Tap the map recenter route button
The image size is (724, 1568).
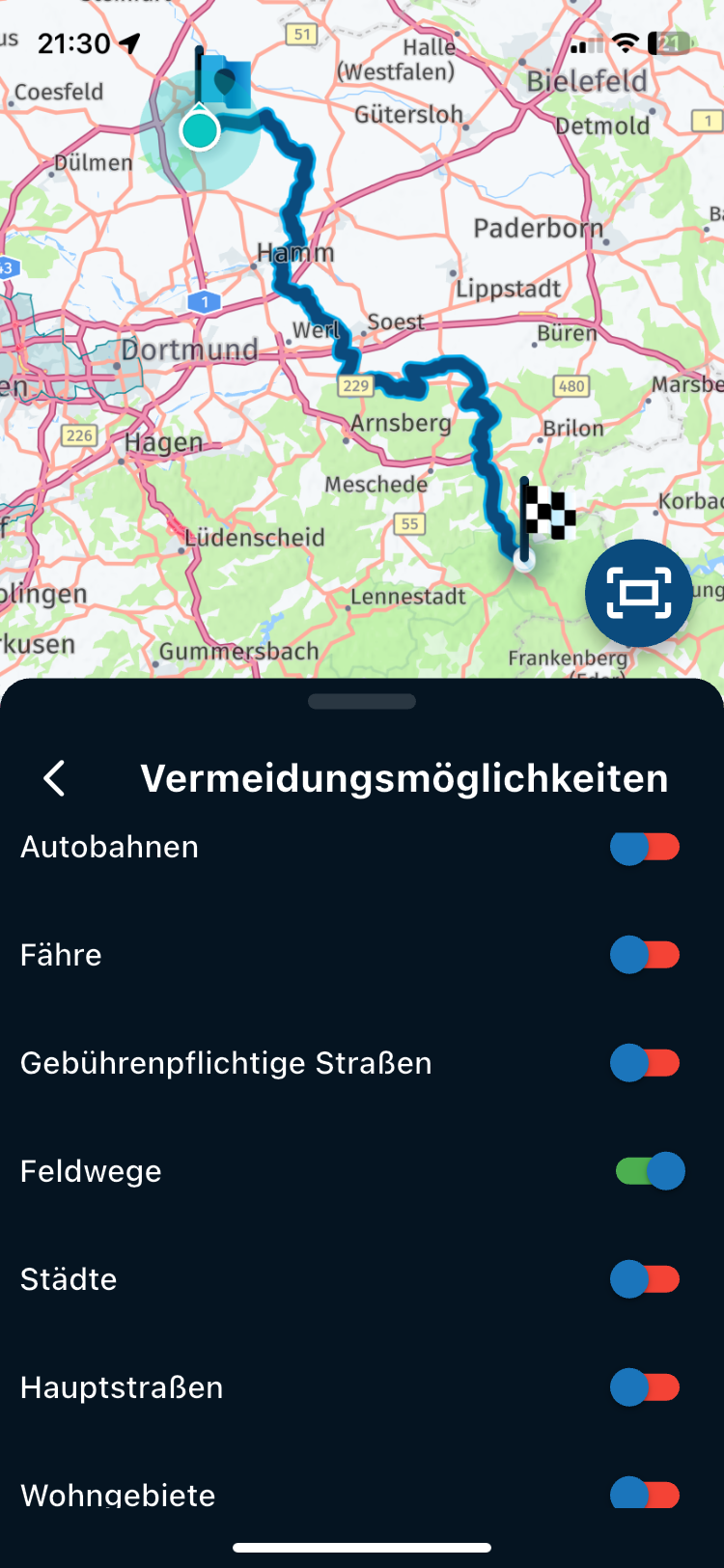click(x=638, y=593)
